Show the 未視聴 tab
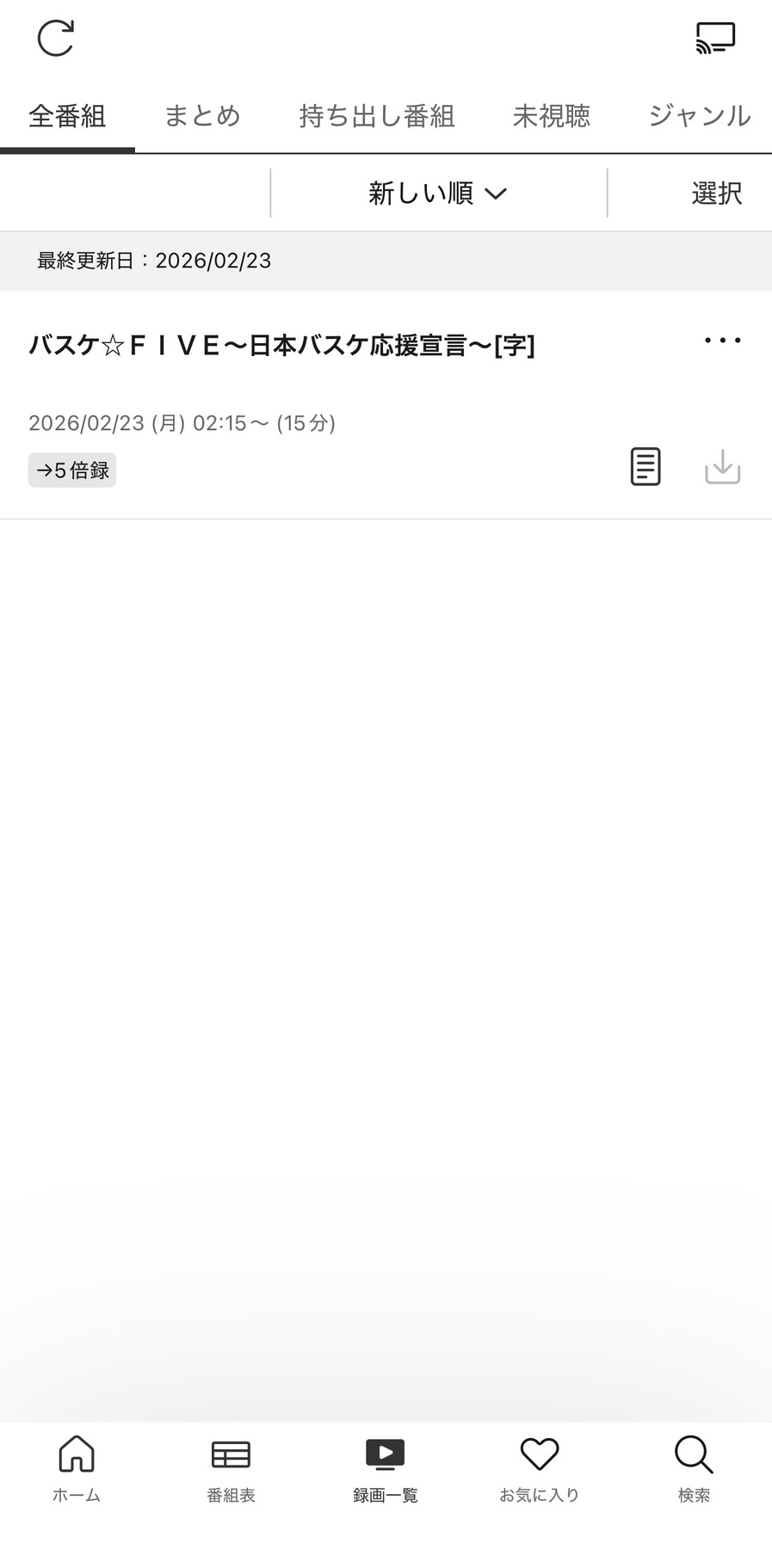The image size is (772, 1568). (552, 116)
